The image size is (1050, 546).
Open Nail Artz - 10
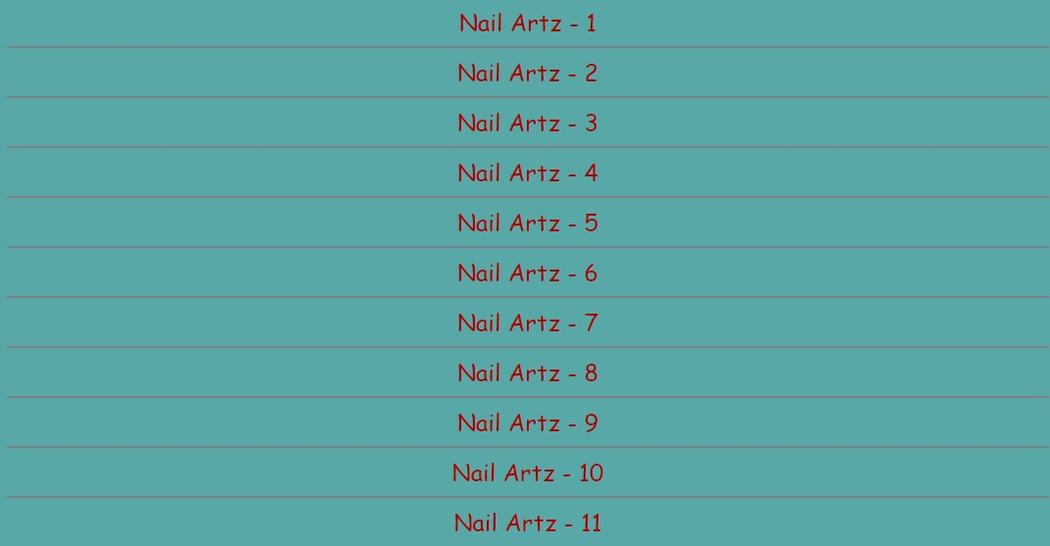point(527,473)
